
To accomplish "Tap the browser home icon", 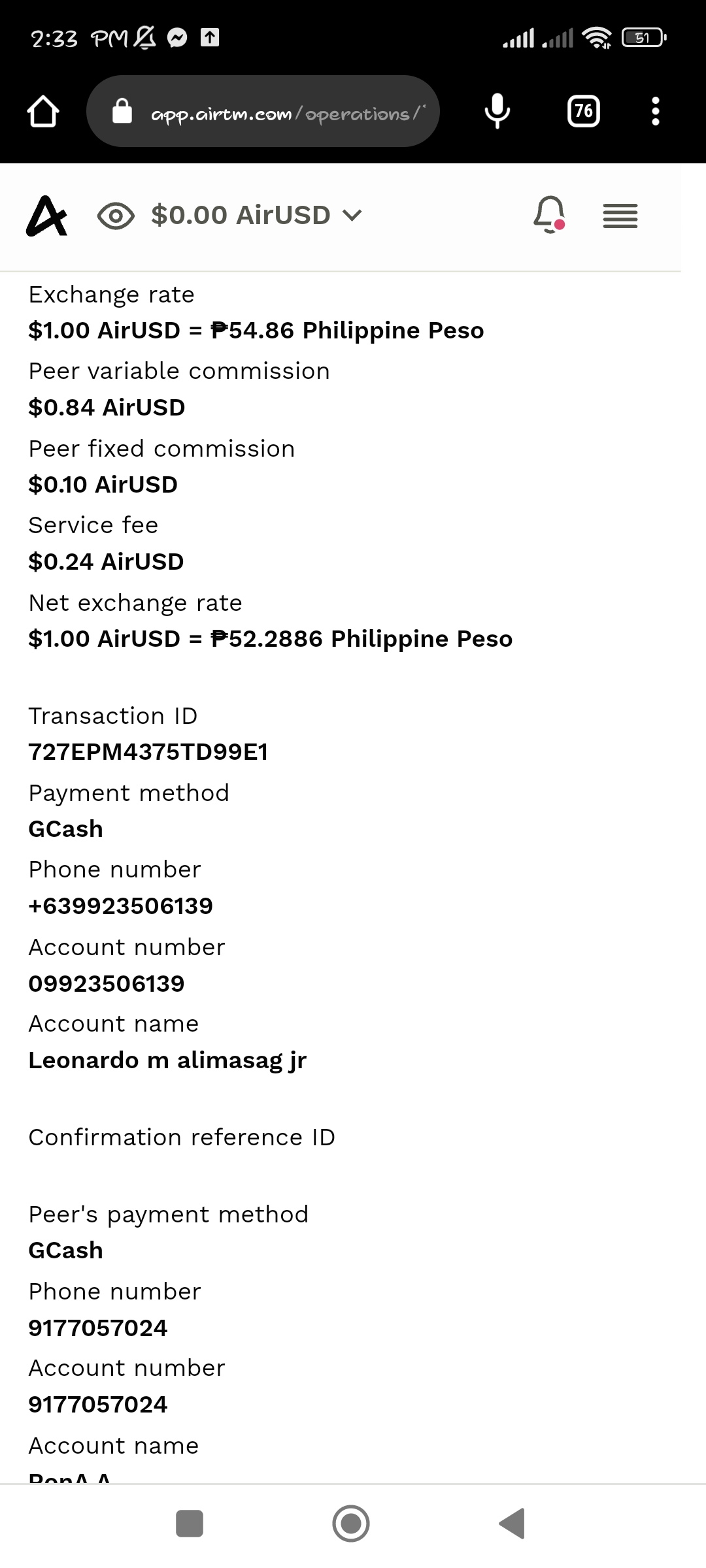I will tap(43, 112).
